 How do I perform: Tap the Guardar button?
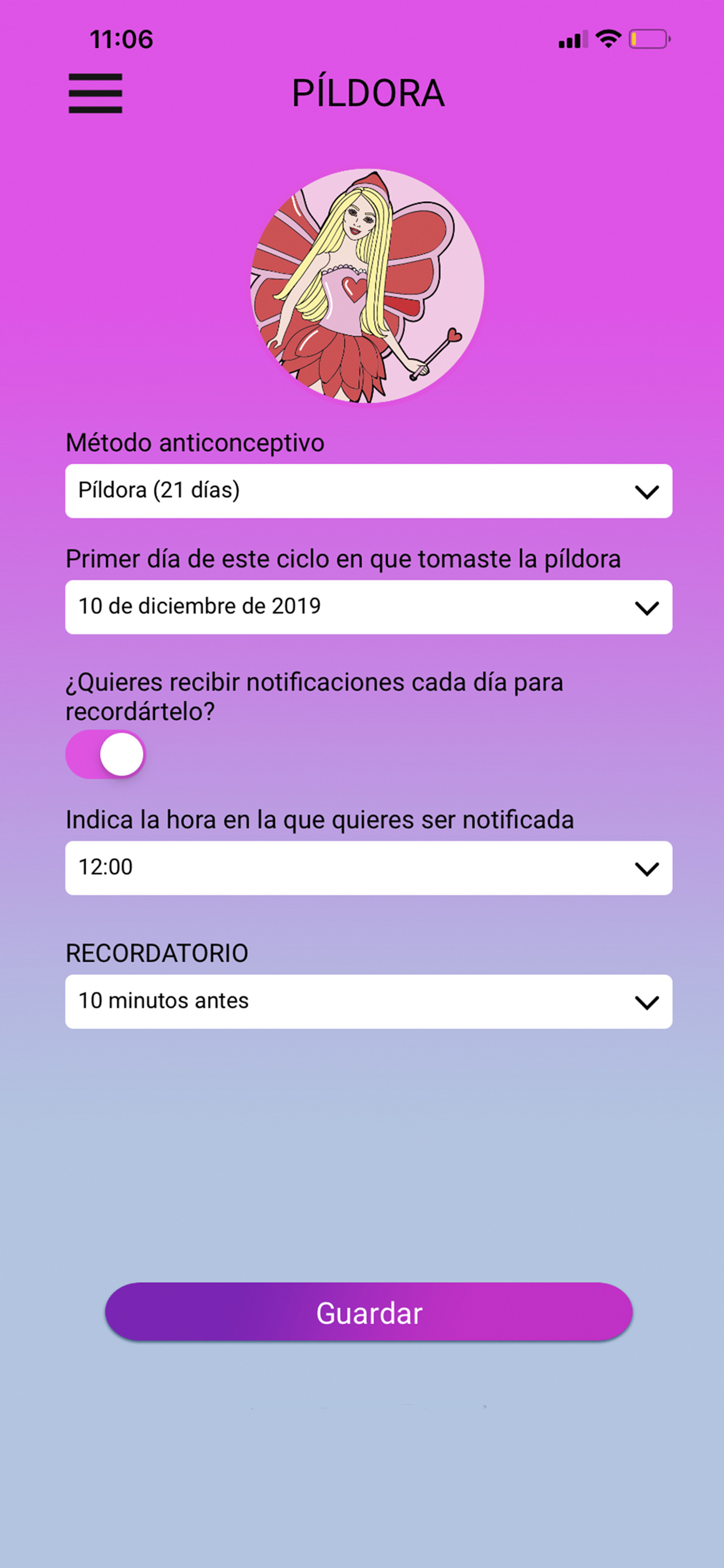[368, 1312]
